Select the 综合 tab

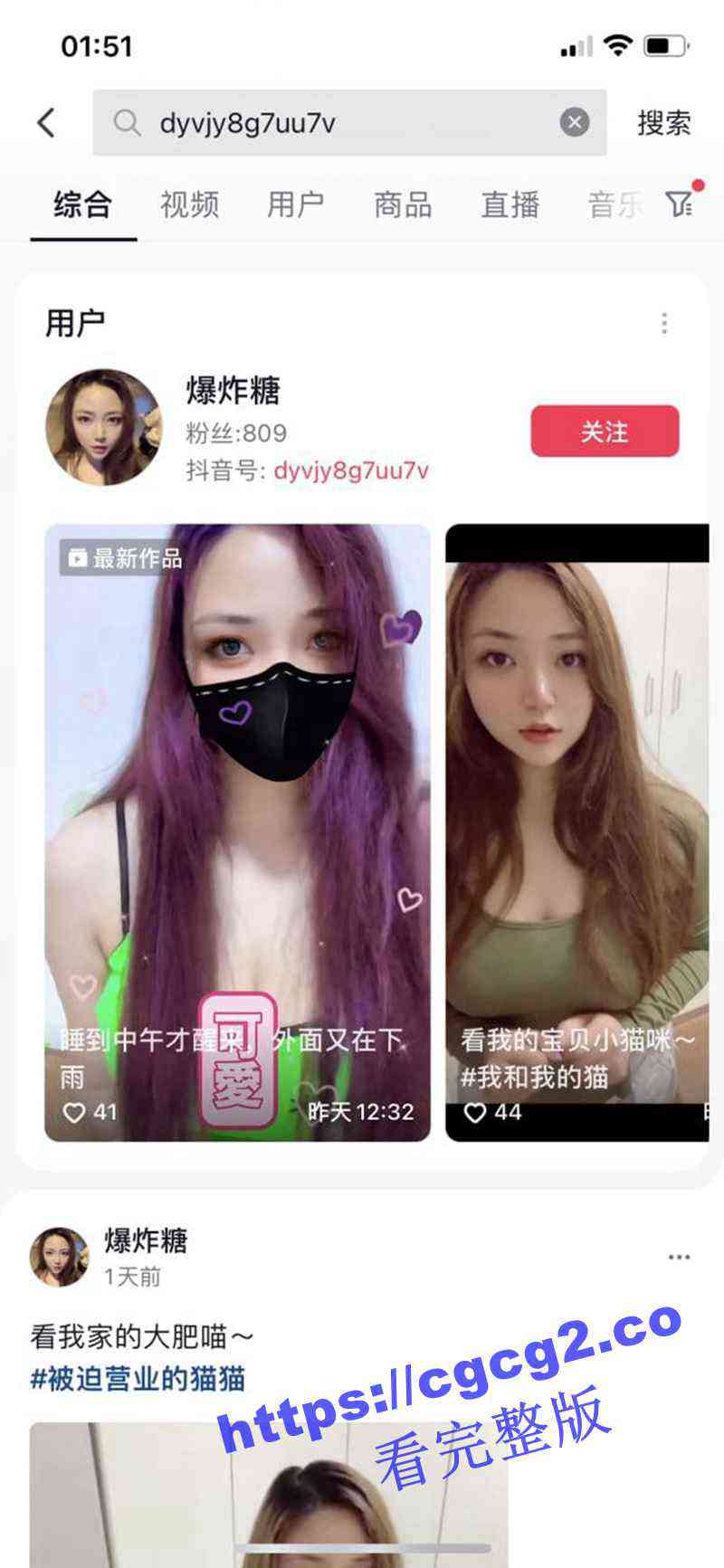(x=82, y=205)
